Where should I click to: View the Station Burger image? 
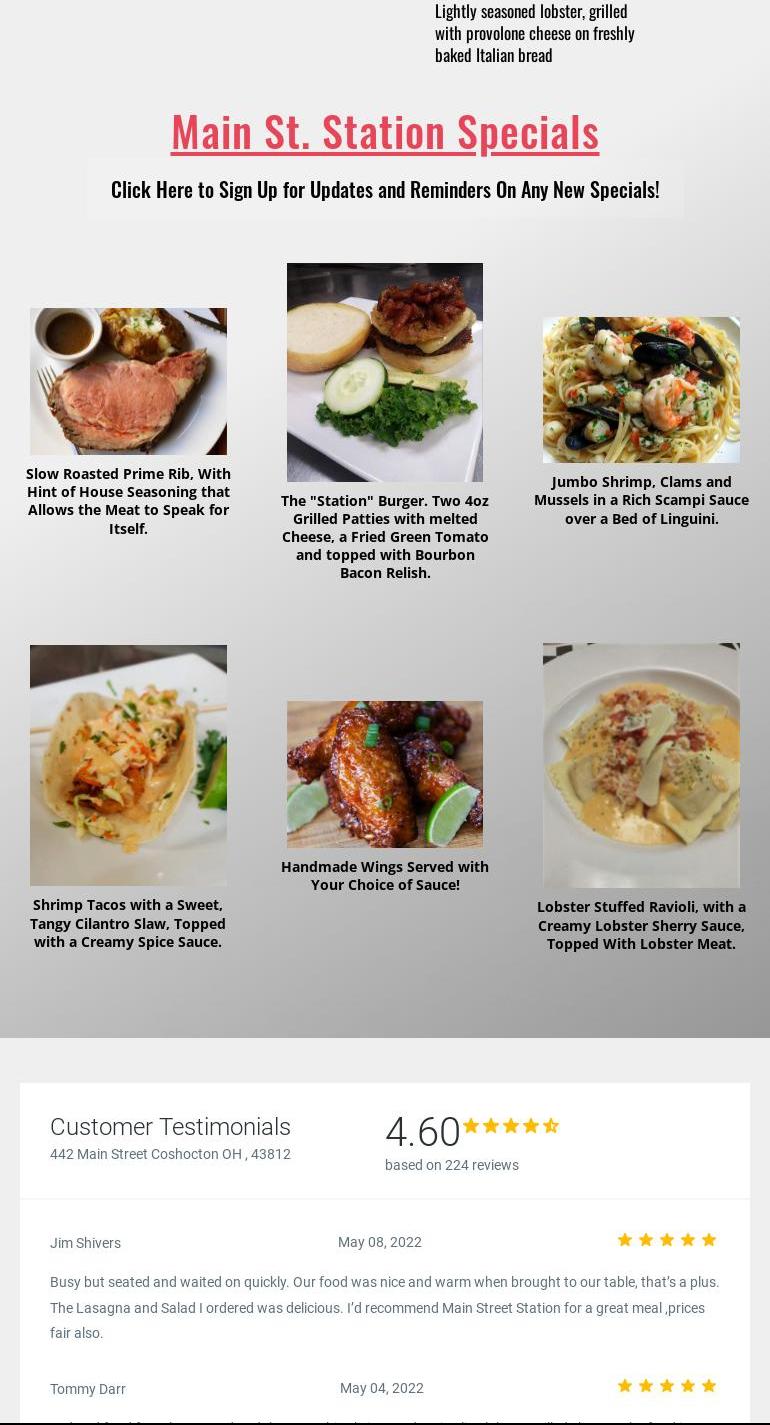point(385,372)
